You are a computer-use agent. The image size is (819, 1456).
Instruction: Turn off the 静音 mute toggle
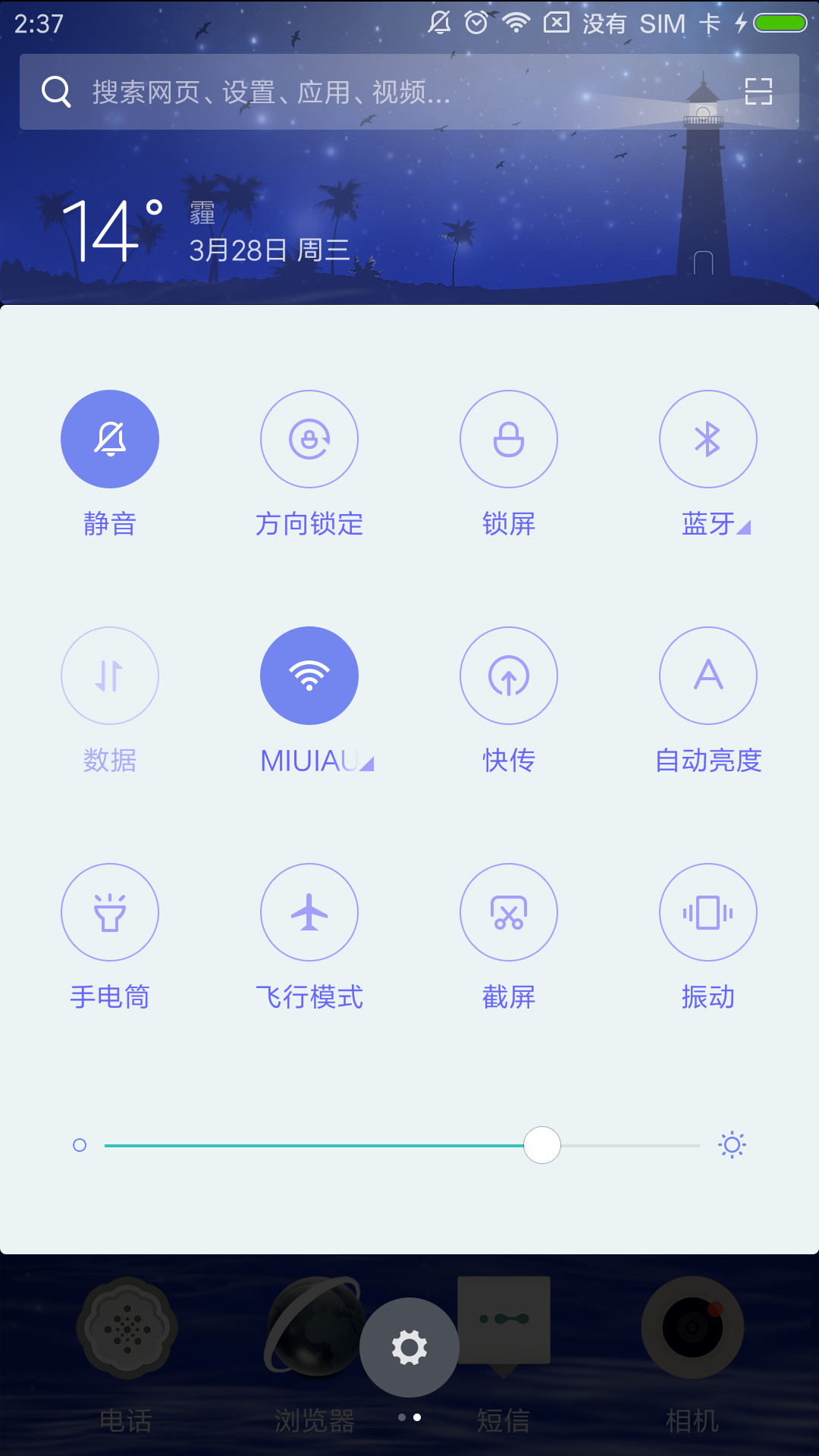pyautogui.click(x=110, y=439)
